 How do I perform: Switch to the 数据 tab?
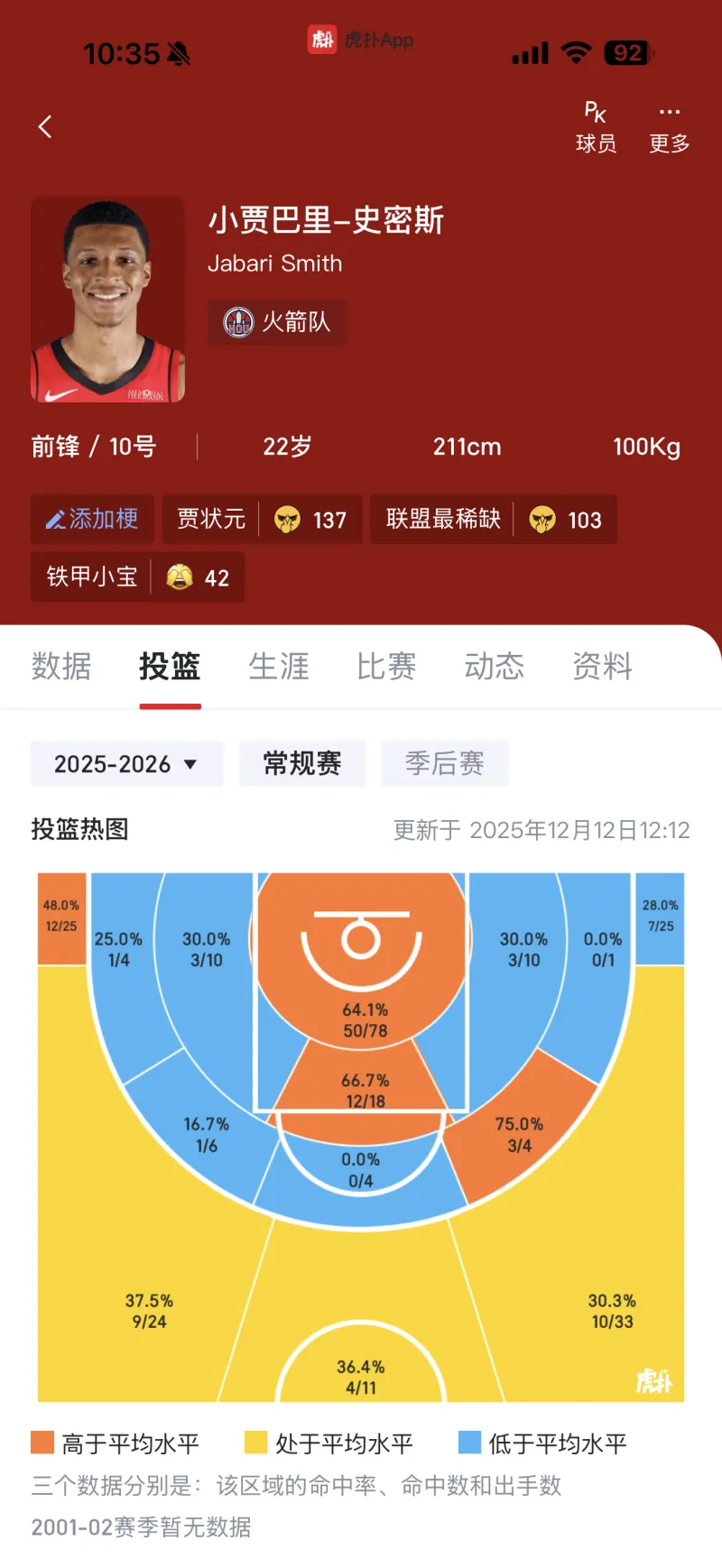pyautogui.click(x=61, y=667)
